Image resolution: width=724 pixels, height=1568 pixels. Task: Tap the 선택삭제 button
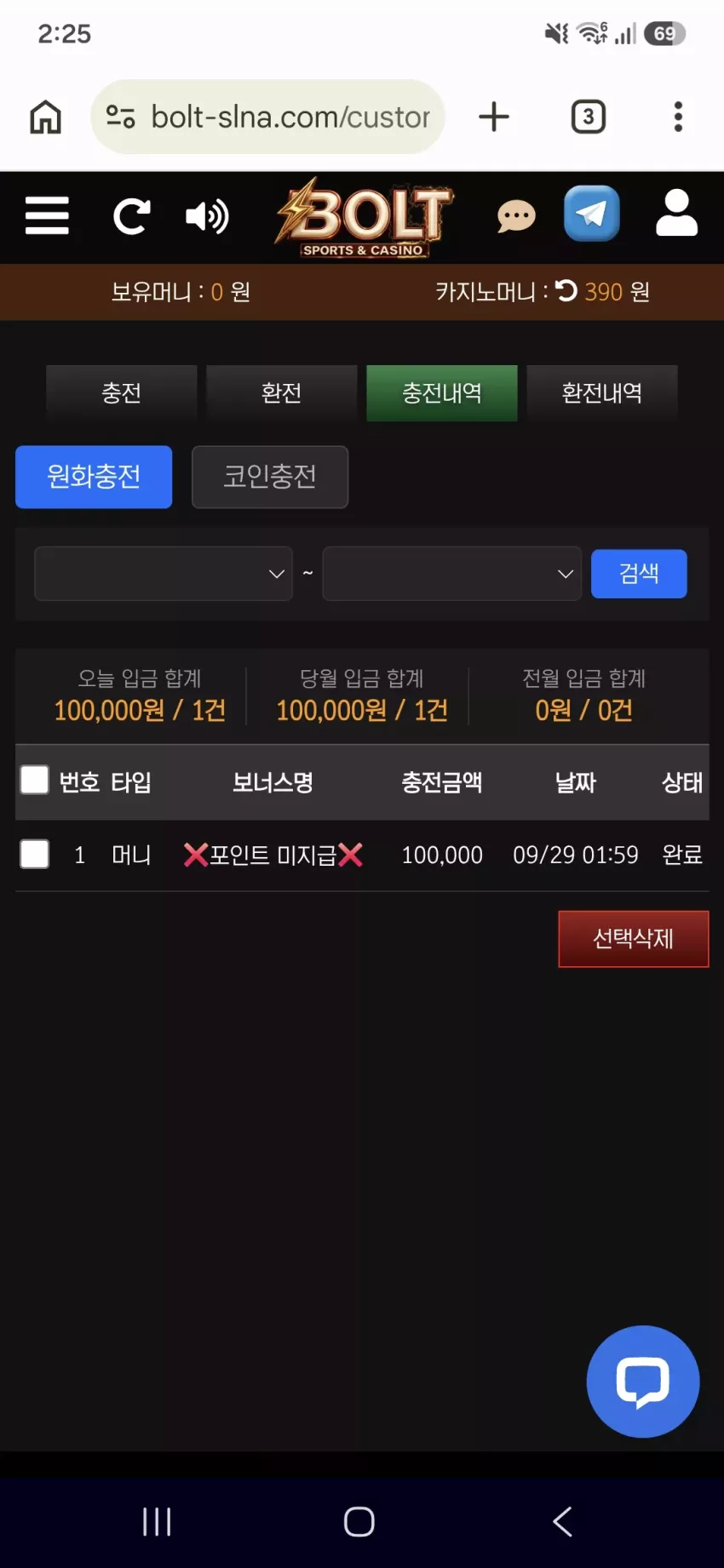tap(634, 939)
